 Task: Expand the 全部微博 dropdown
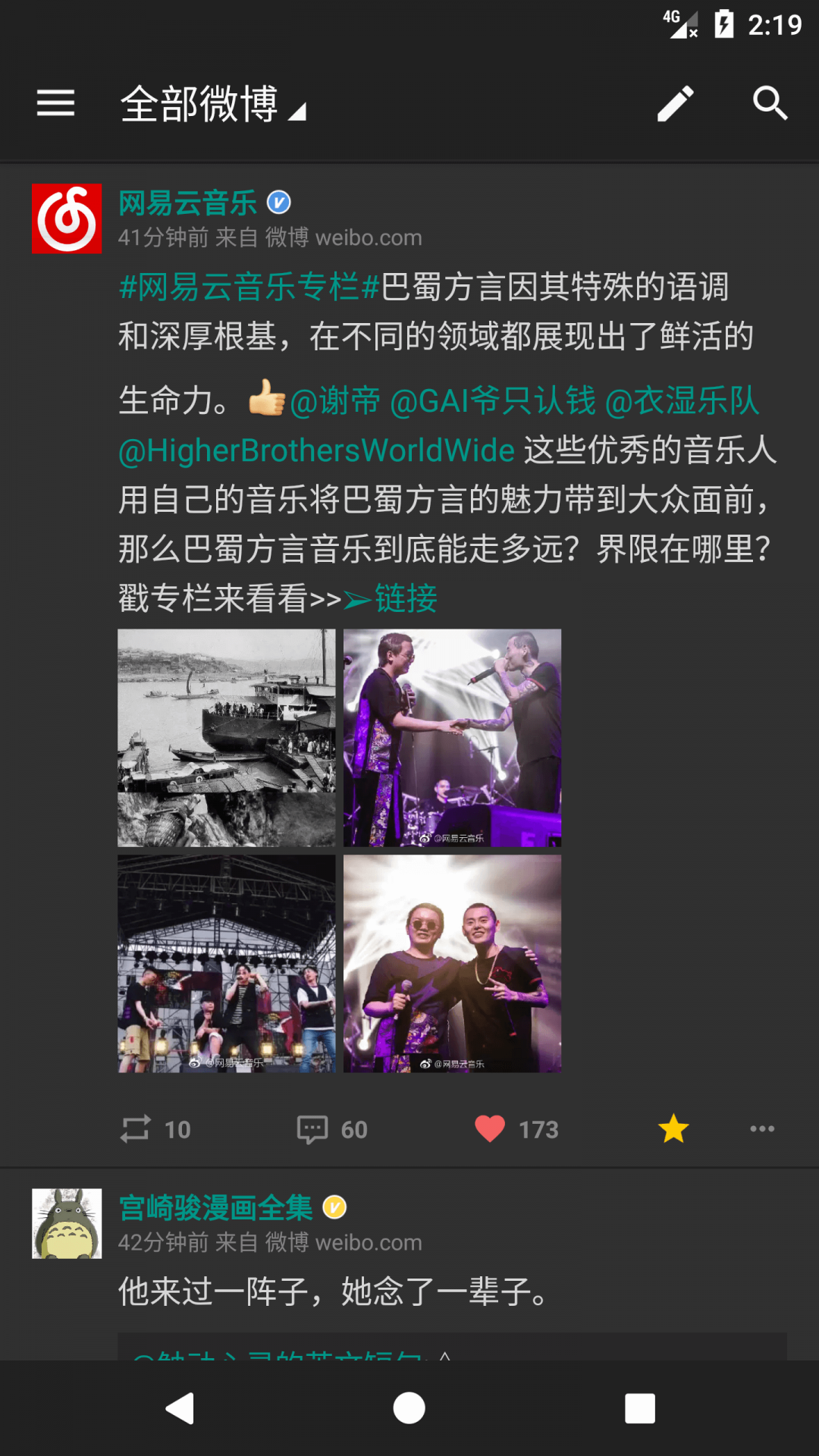point(212,105)
